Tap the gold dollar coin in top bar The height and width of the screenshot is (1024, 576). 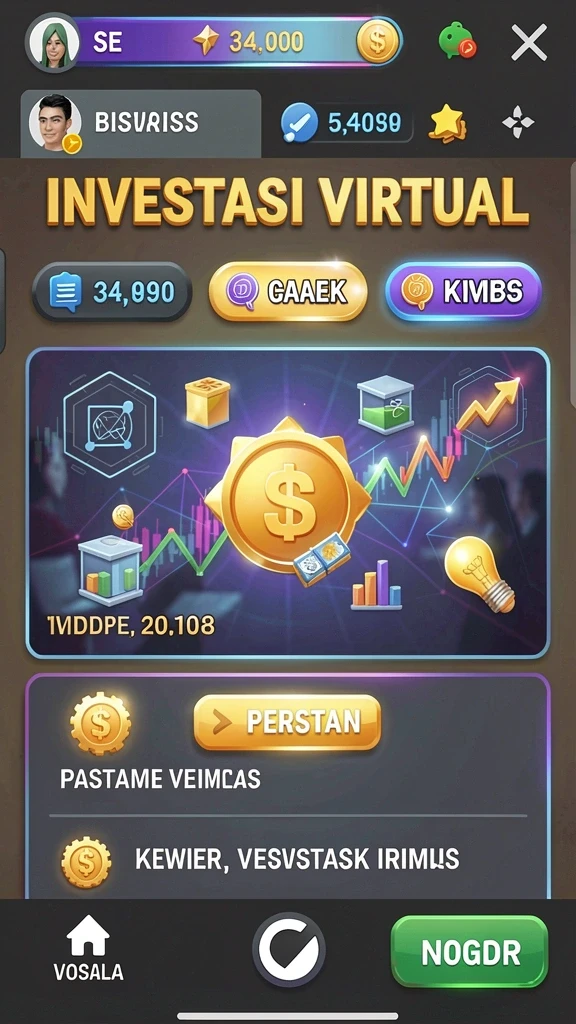377,41
